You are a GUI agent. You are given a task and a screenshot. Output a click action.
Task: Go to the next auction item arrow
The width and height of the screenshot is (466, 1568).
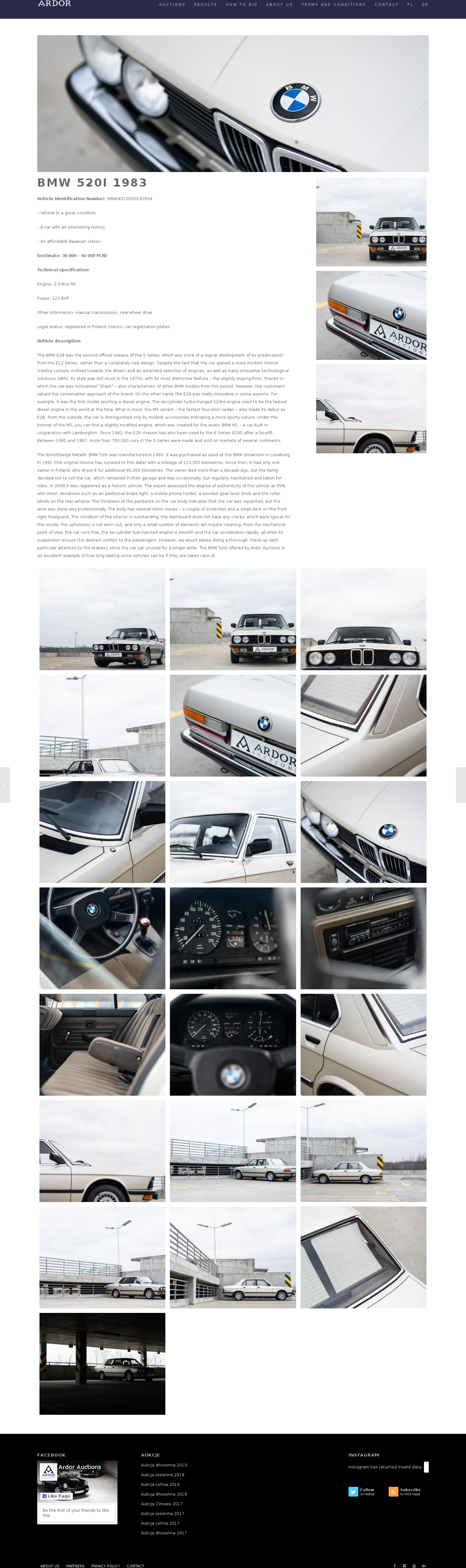(461, 785)
